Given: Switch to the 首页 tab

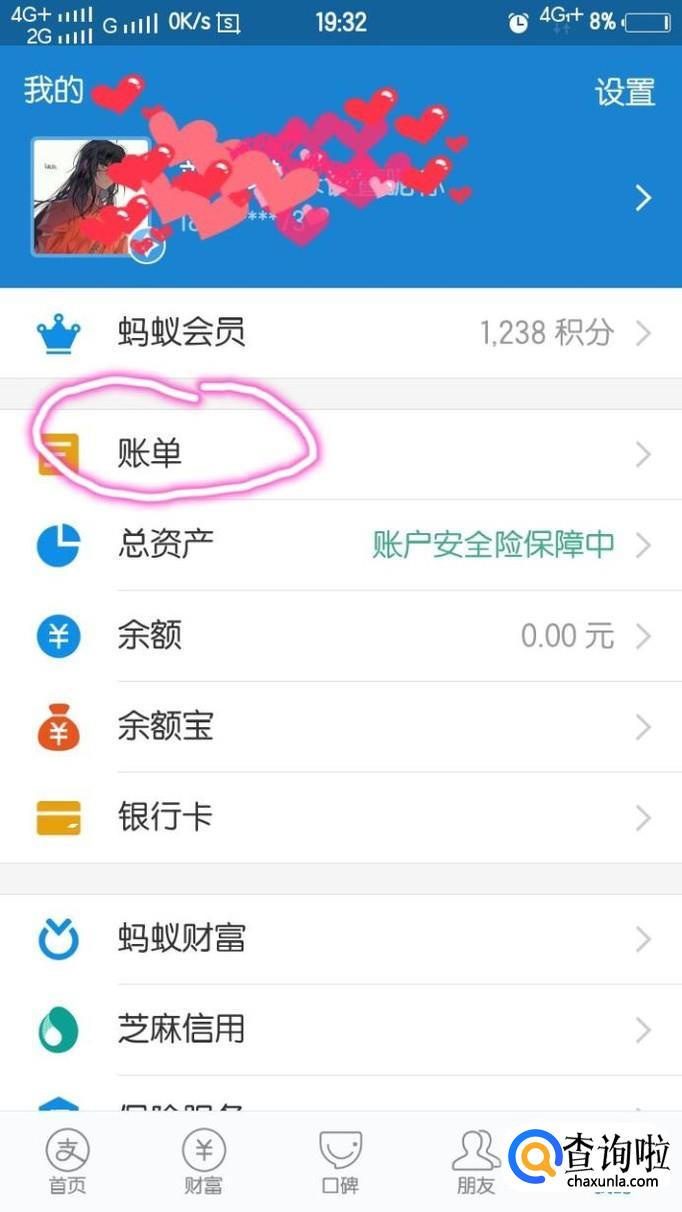Looking at the screenshot, I should [x=68, y=1164].
